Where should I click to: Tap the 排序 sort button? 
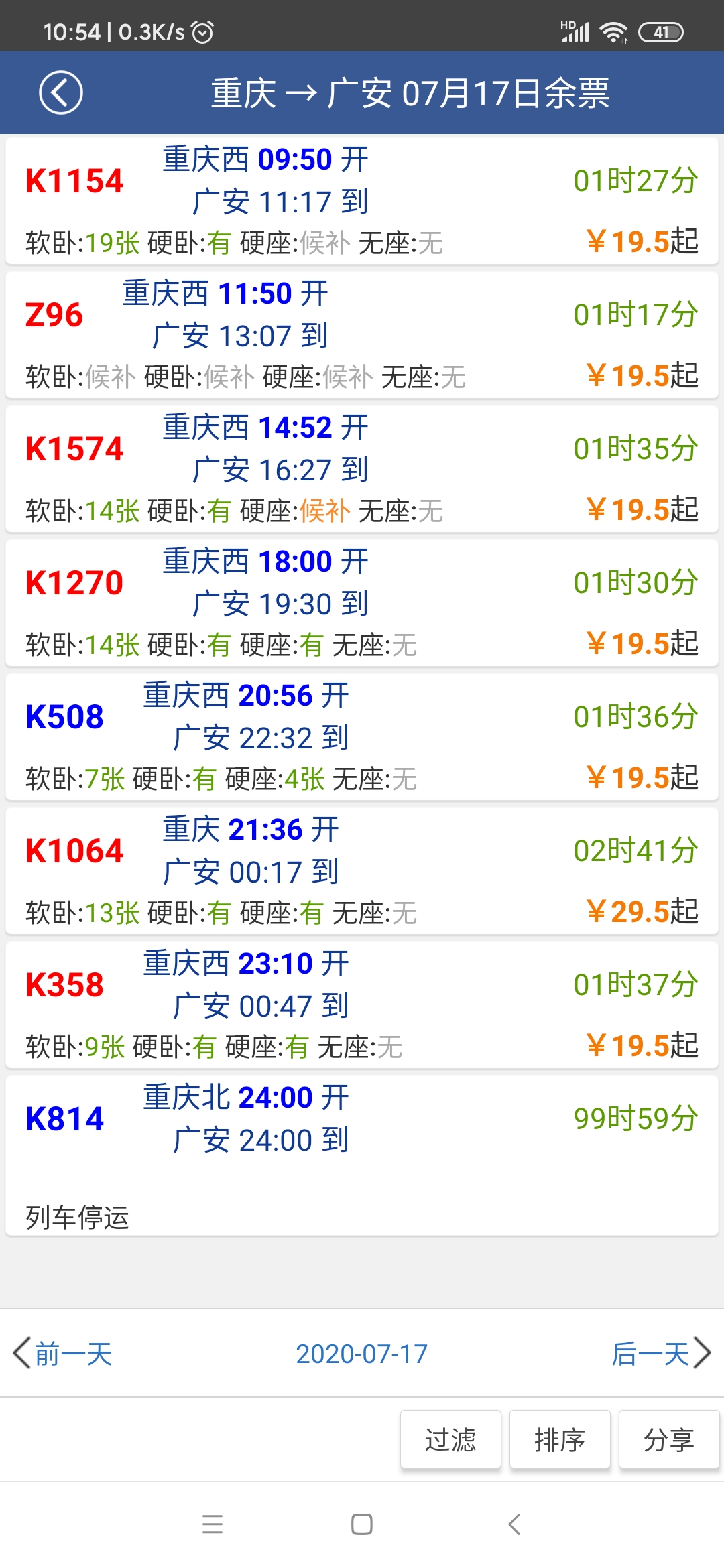click(x=560, y=1439)
